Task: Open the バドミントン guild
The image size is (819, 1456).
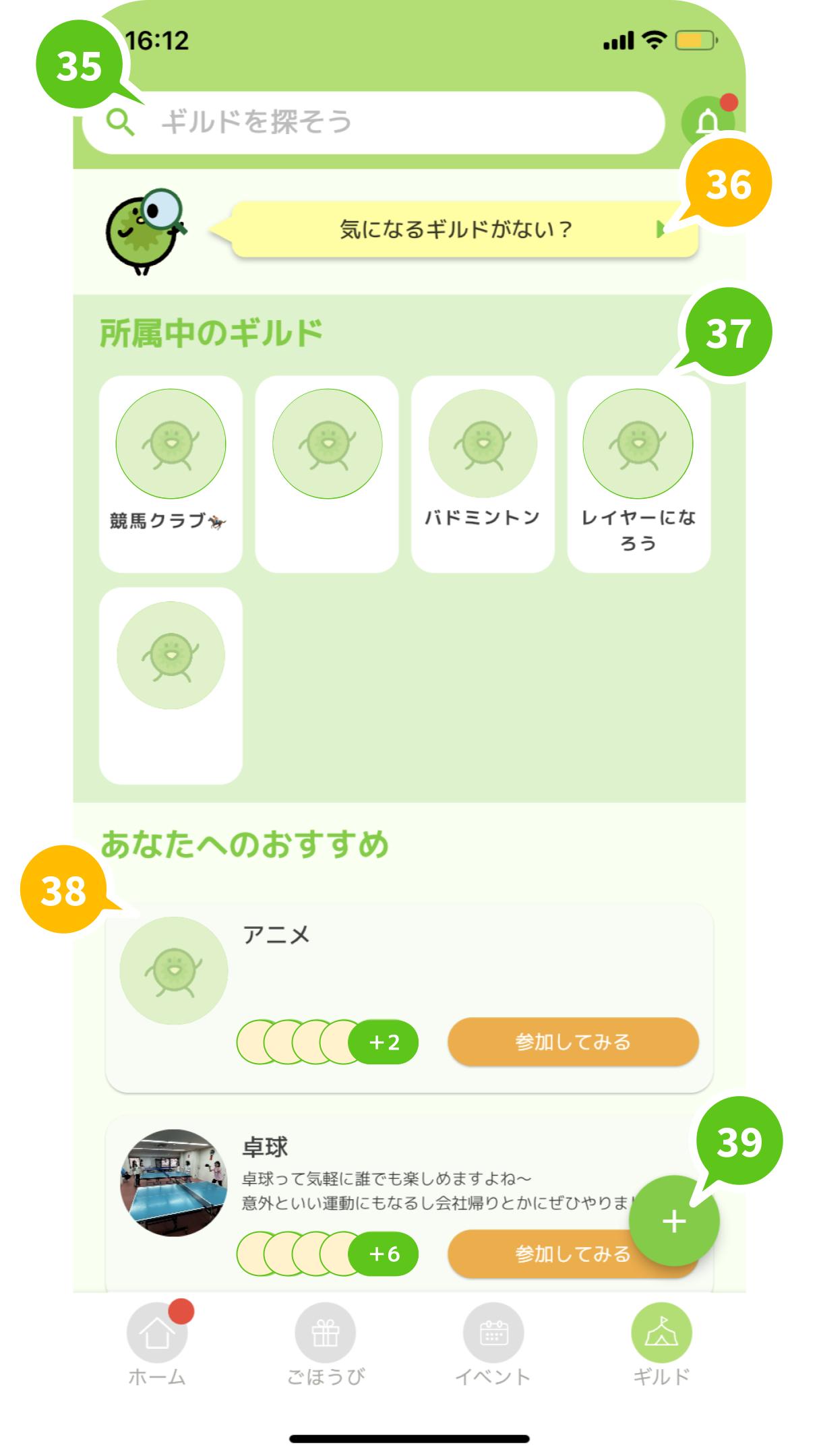Action: coord(483,474)
